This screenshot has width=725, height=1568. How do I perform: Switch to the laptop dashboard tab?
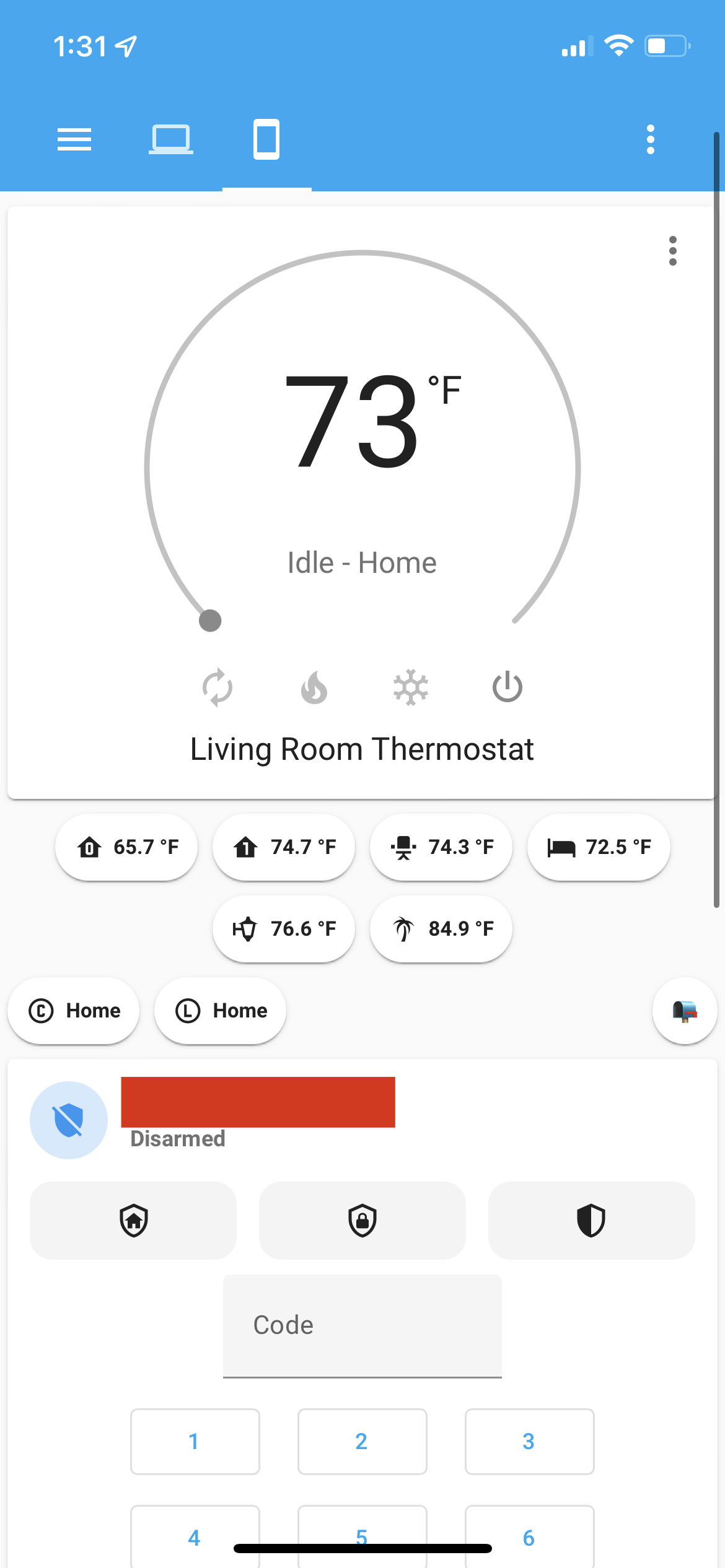[x=171, y=139]
